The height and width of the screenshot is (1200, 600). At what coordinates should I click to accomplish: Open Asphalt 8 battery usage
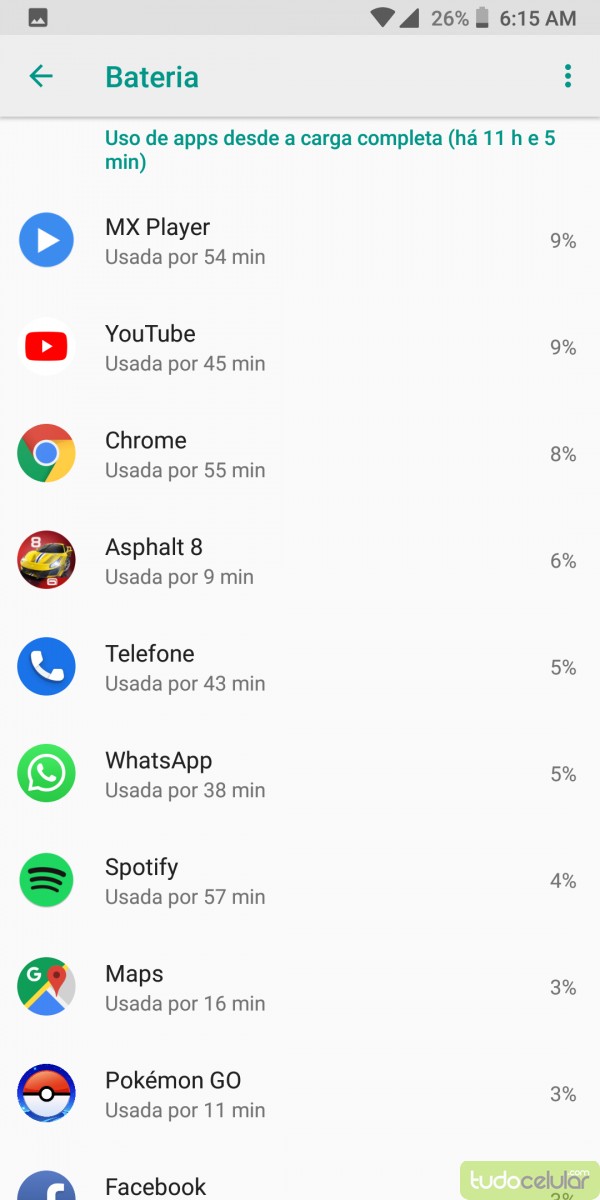coord(300,561)
